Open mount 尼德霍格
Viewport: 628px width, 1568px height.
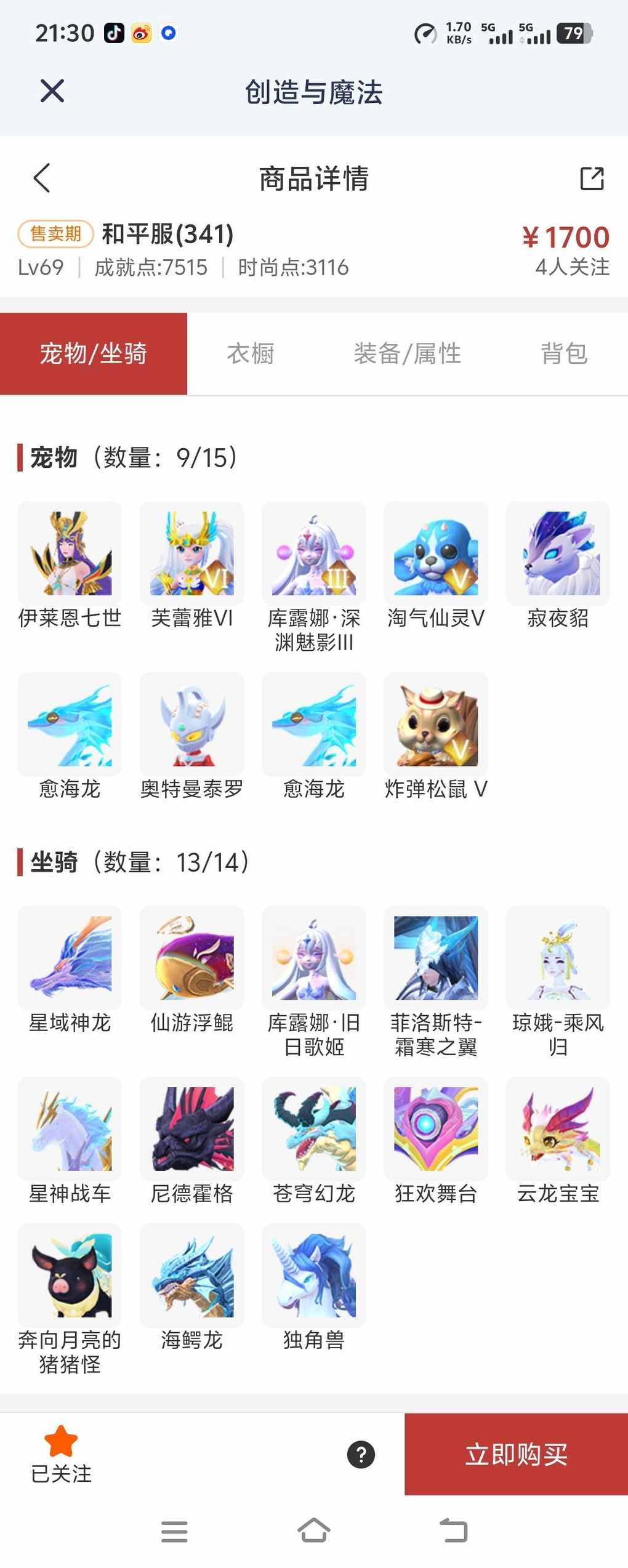point(191,1128)
